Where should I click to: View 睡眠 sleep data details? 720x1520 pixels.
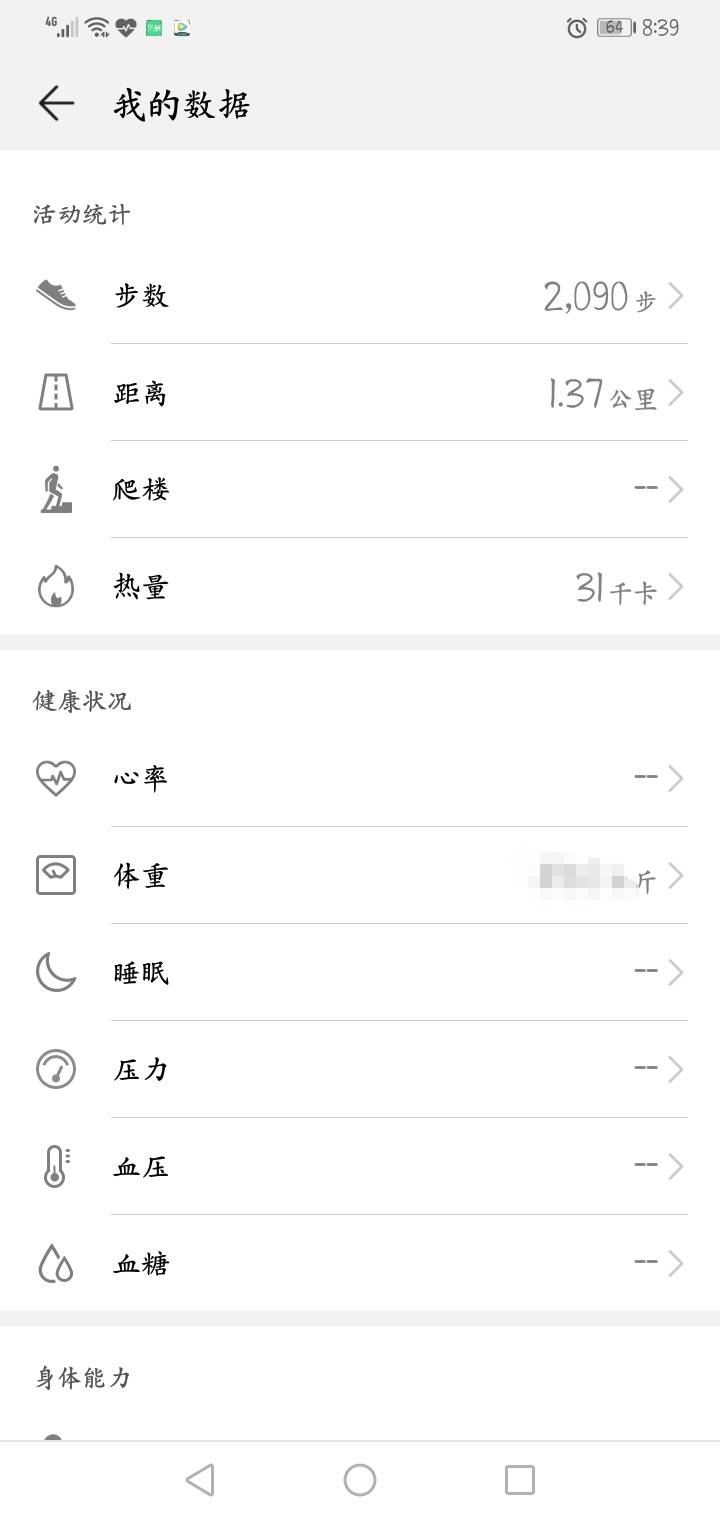677,971
